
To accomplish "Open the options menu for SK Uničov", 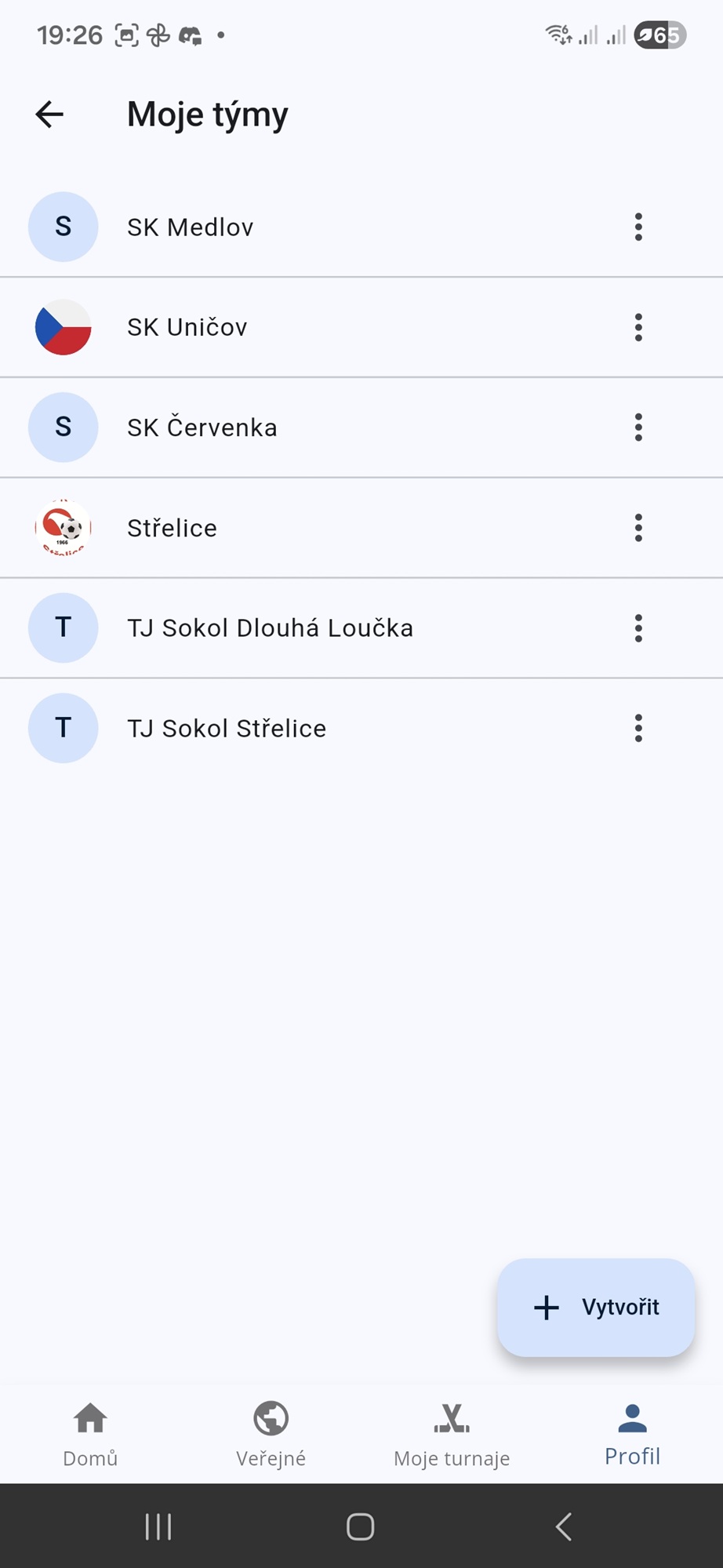I will [638, 327].
